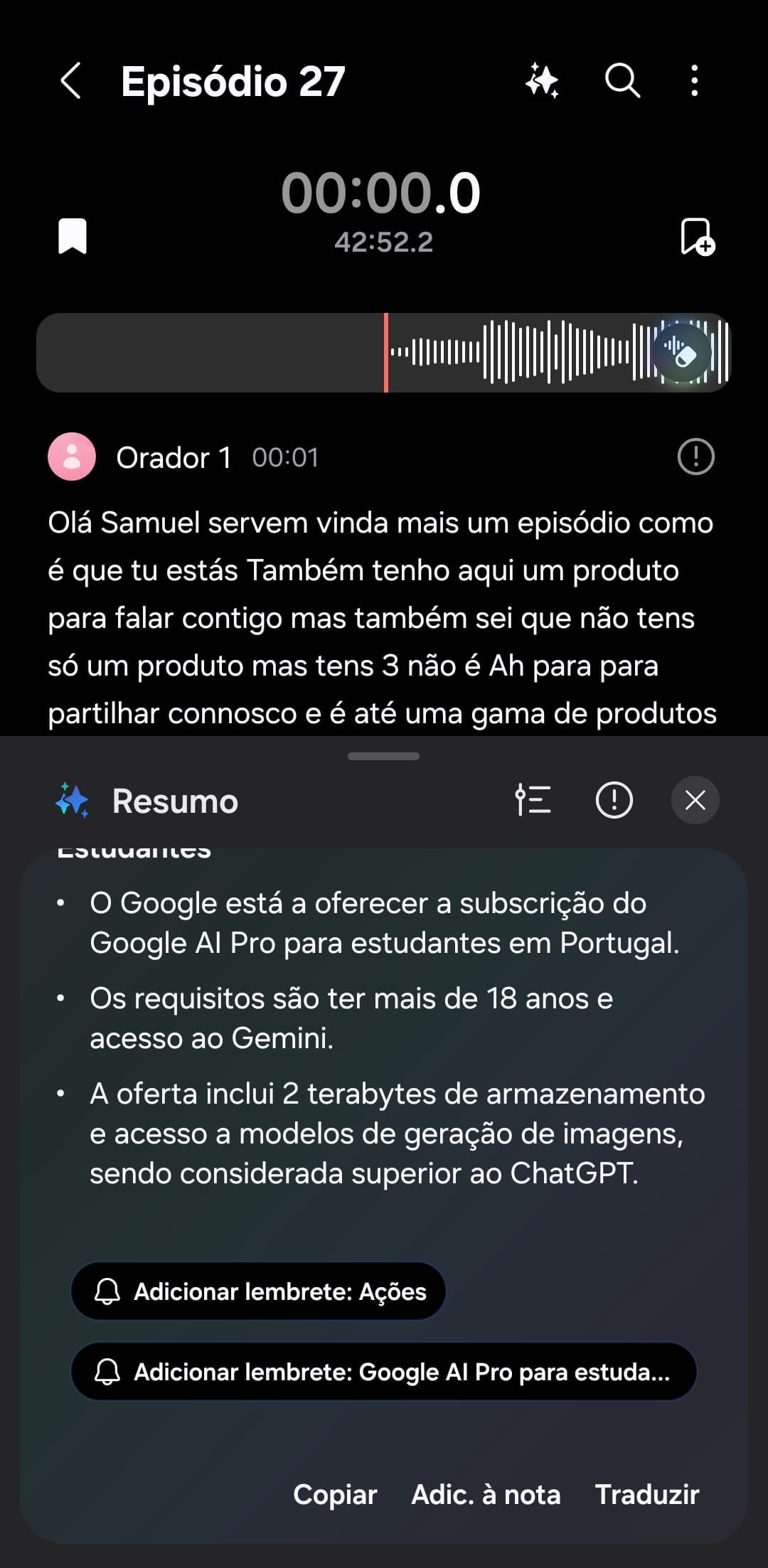Go back from Episódio 27
This screenshot has height=1568, width=768.
coord(71,80)
